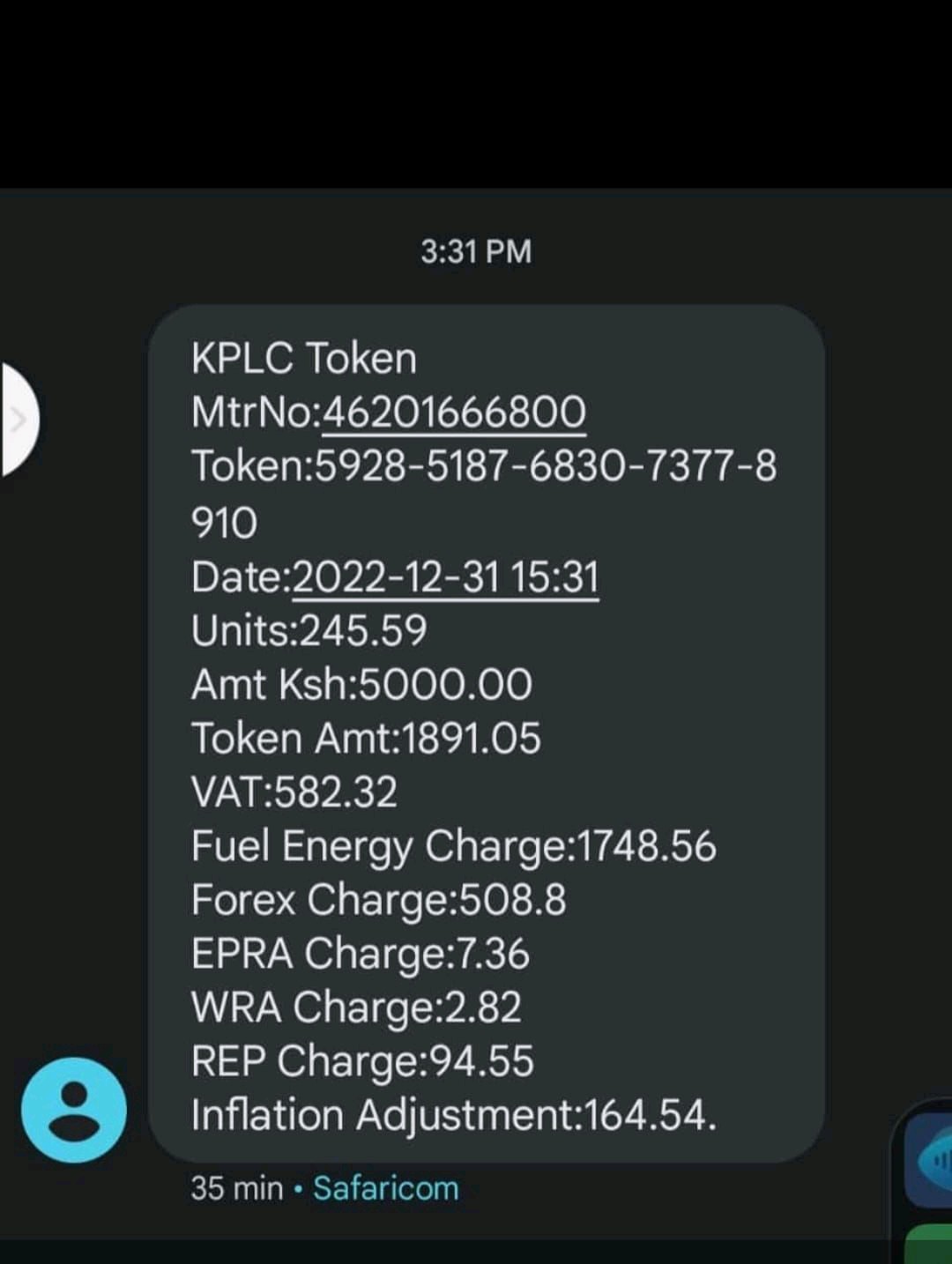Open the sender's contact avatar

[x=74, y=1109]
